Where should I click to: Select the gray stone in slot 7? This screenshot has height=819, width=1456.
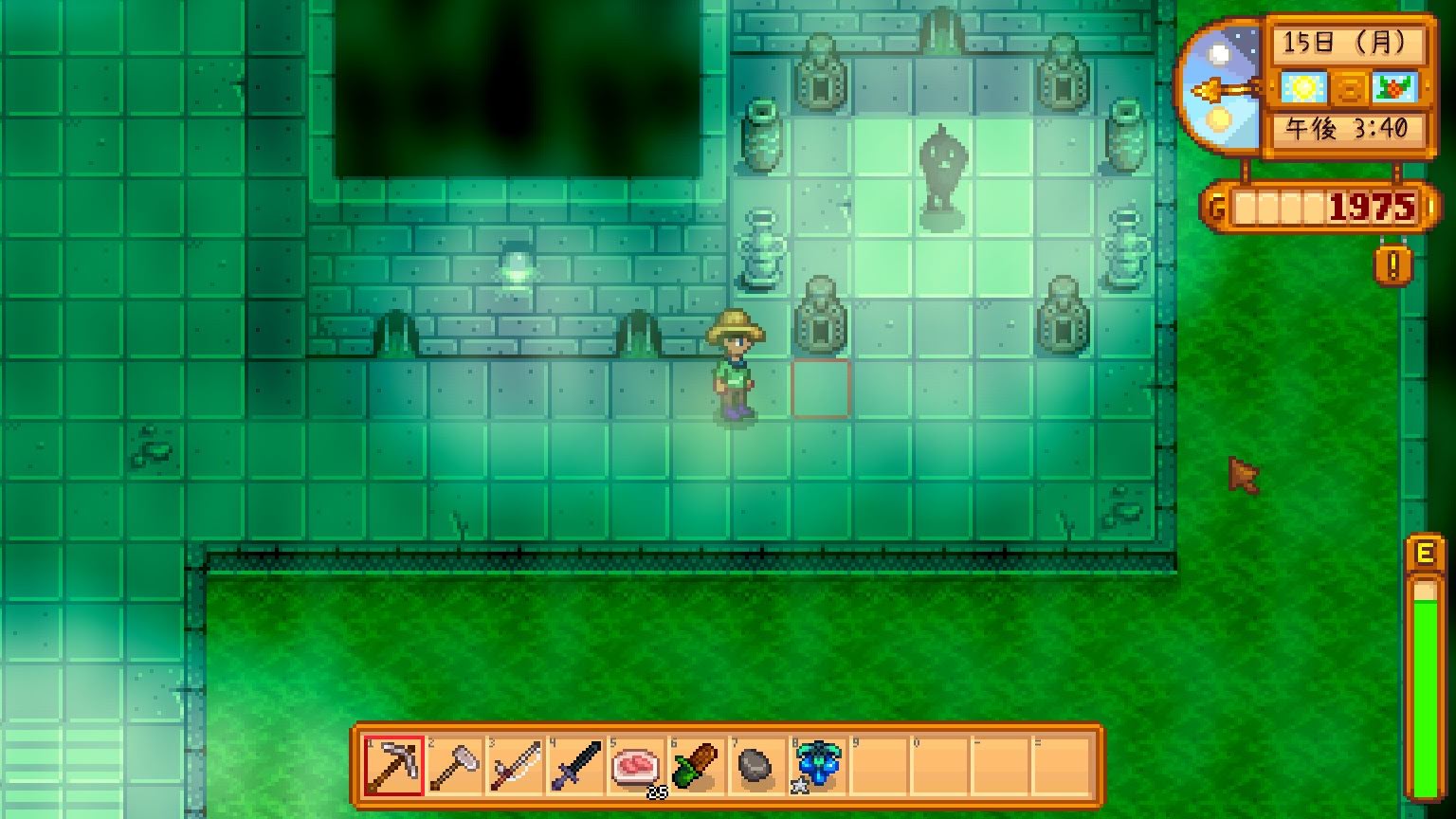[x=755, y=766]
